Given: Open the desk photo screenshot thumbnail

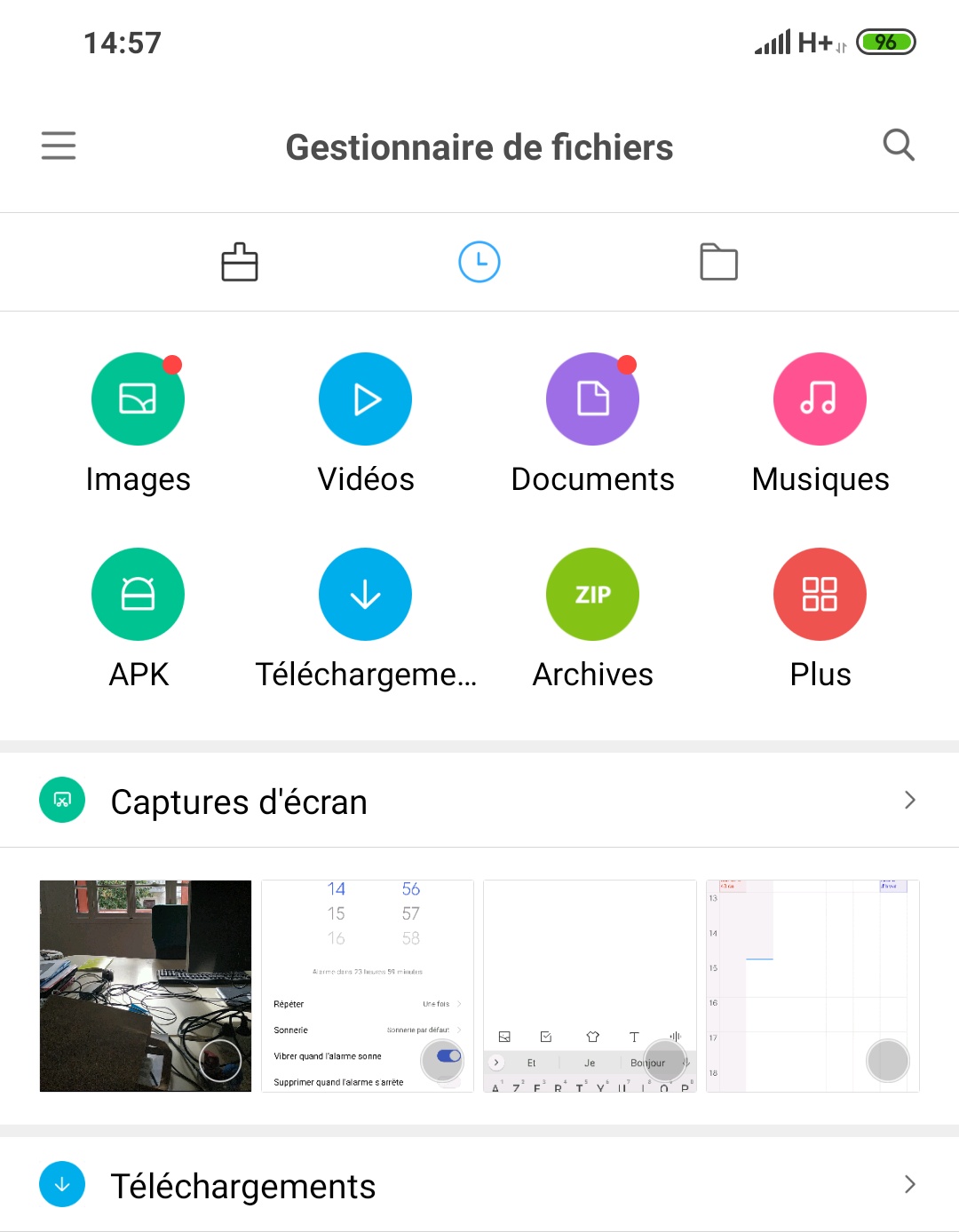Looking at the screenshot, I should pyautogui.click(x=146, y=985).
